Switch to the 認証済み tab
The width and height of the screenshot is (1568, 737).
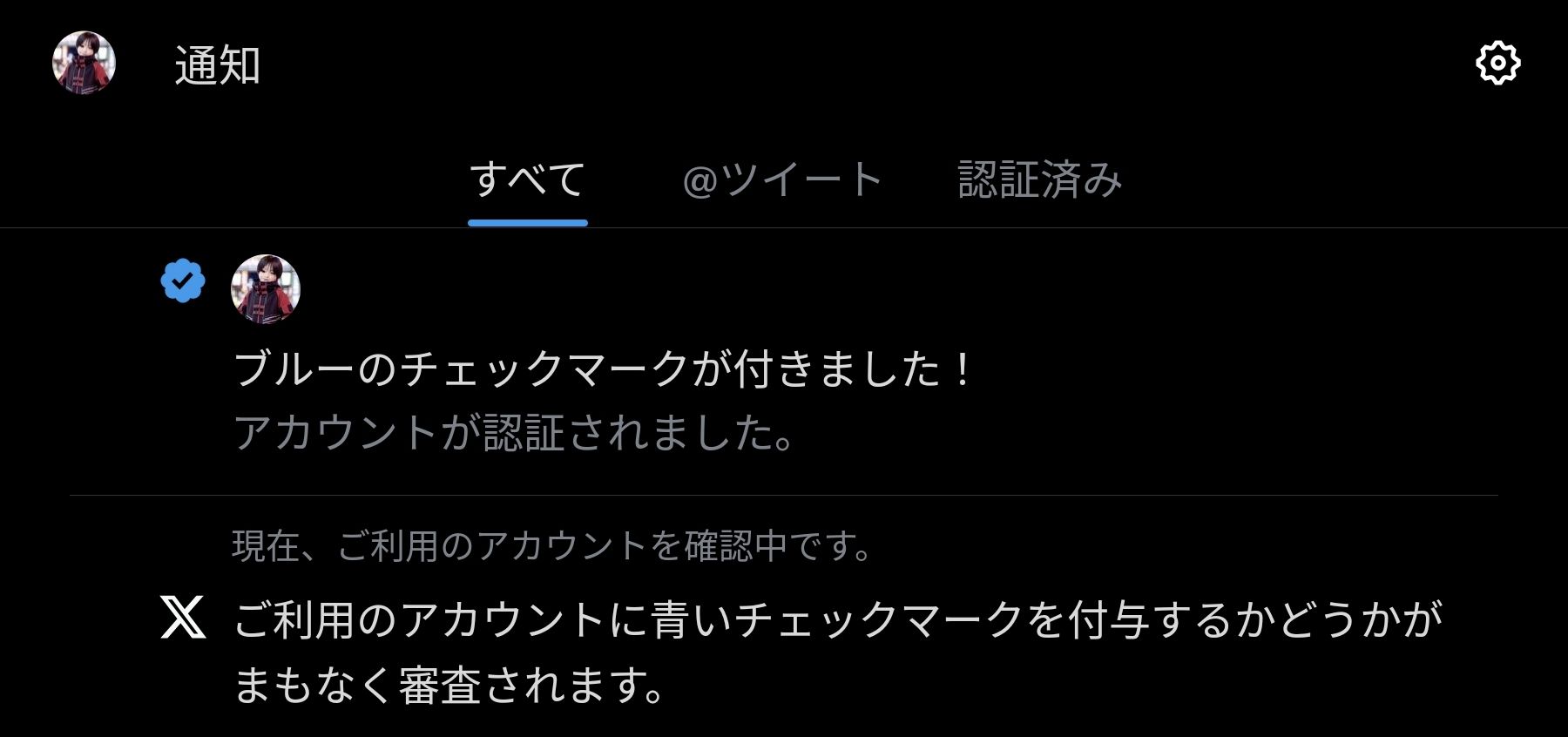click(x=1039, y=179)
